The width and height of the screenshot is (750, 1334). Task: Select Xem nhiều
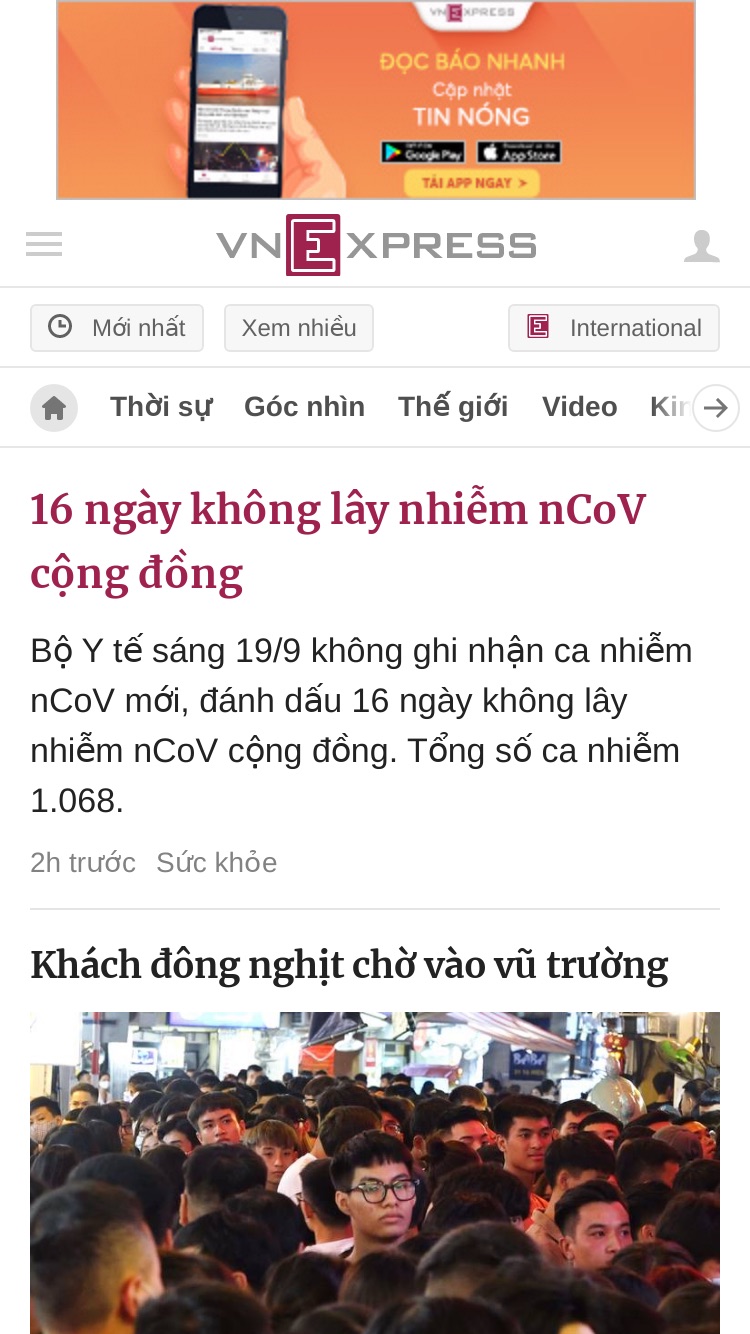pos(299,328)
